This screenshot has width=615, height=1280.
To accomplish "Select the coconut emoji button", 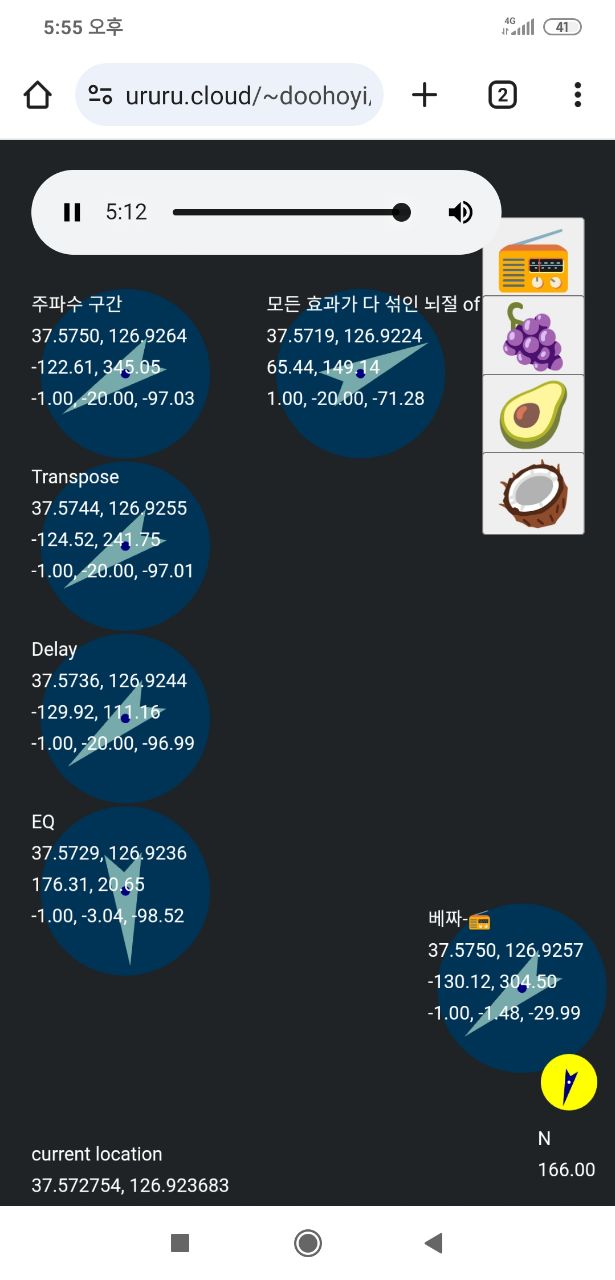I will point(533,493).
